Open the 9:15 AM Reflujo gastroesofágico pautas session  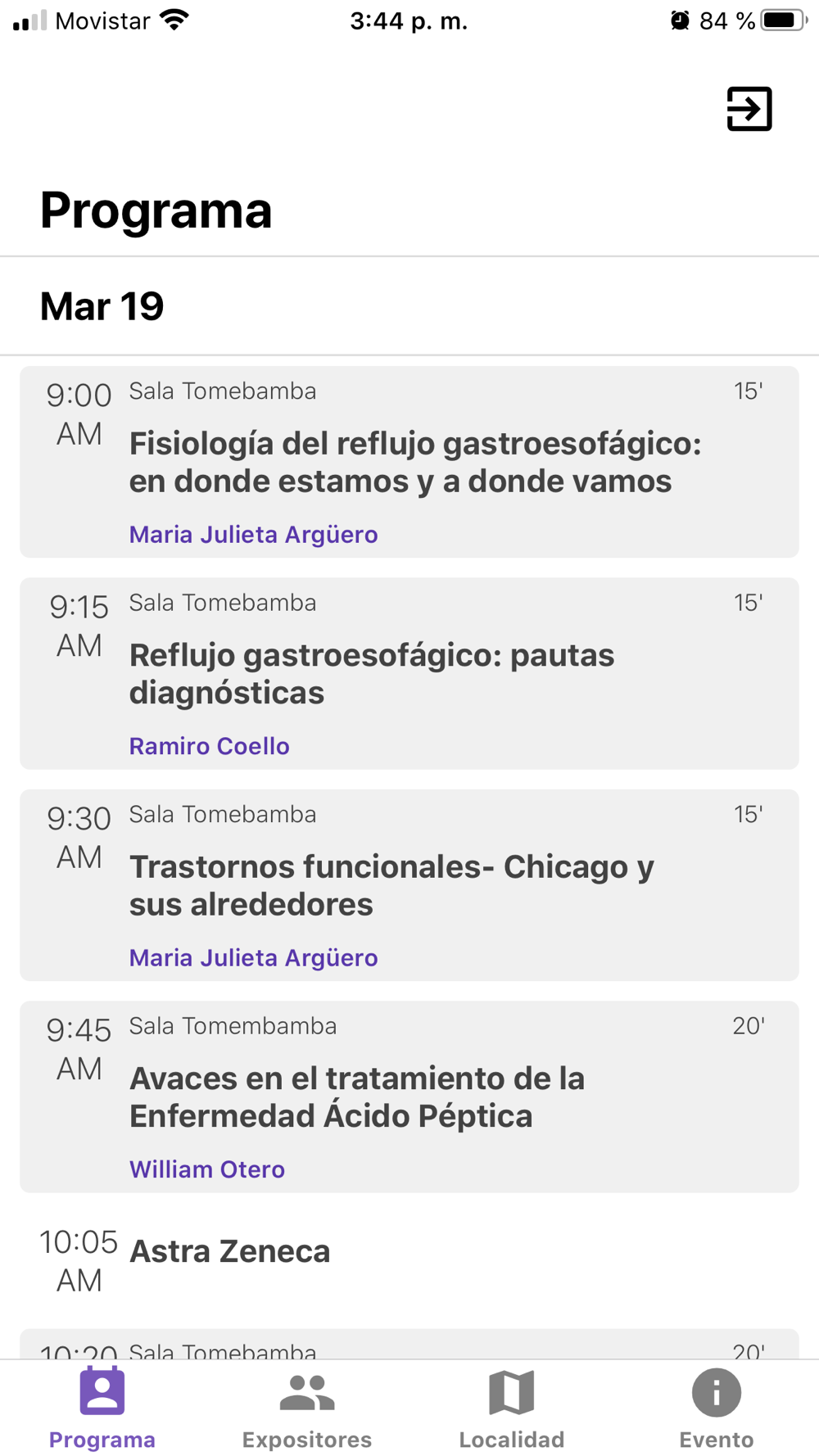(x=372, y=673)
